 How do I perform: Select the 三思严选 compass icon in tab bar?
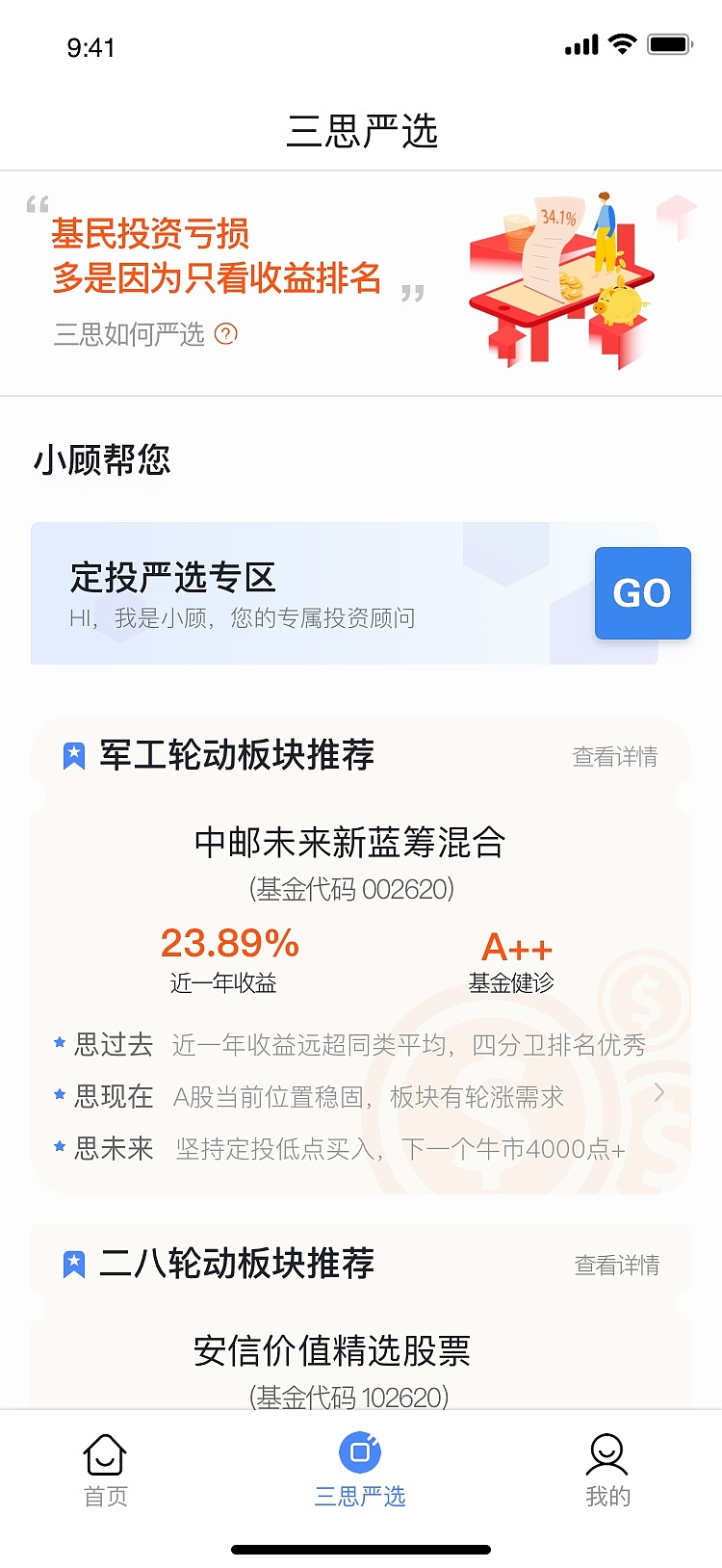361,1452
